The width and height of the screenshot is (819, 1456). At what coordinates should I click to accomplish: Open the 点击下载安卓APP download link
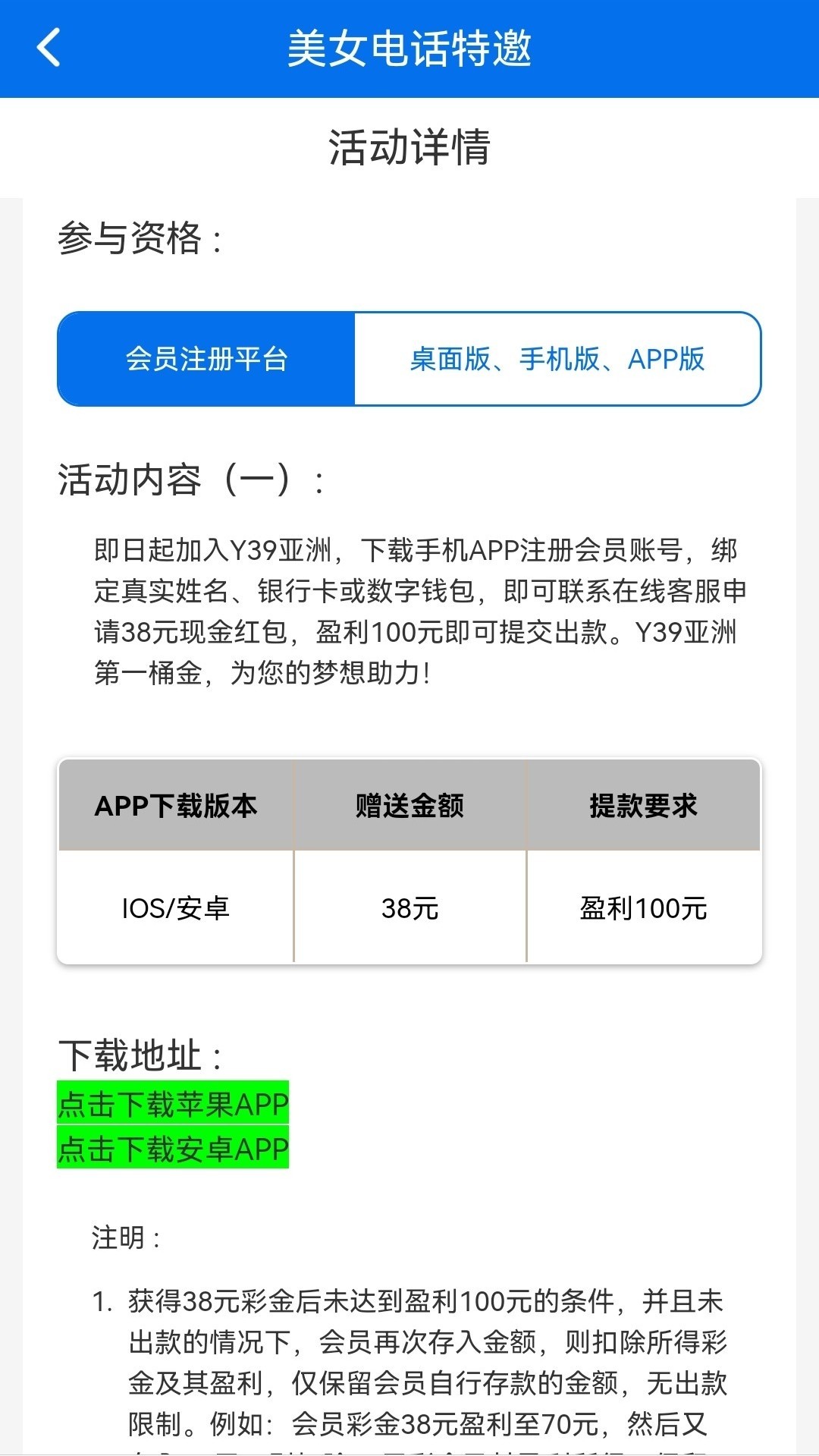[x=173, y=1149]
